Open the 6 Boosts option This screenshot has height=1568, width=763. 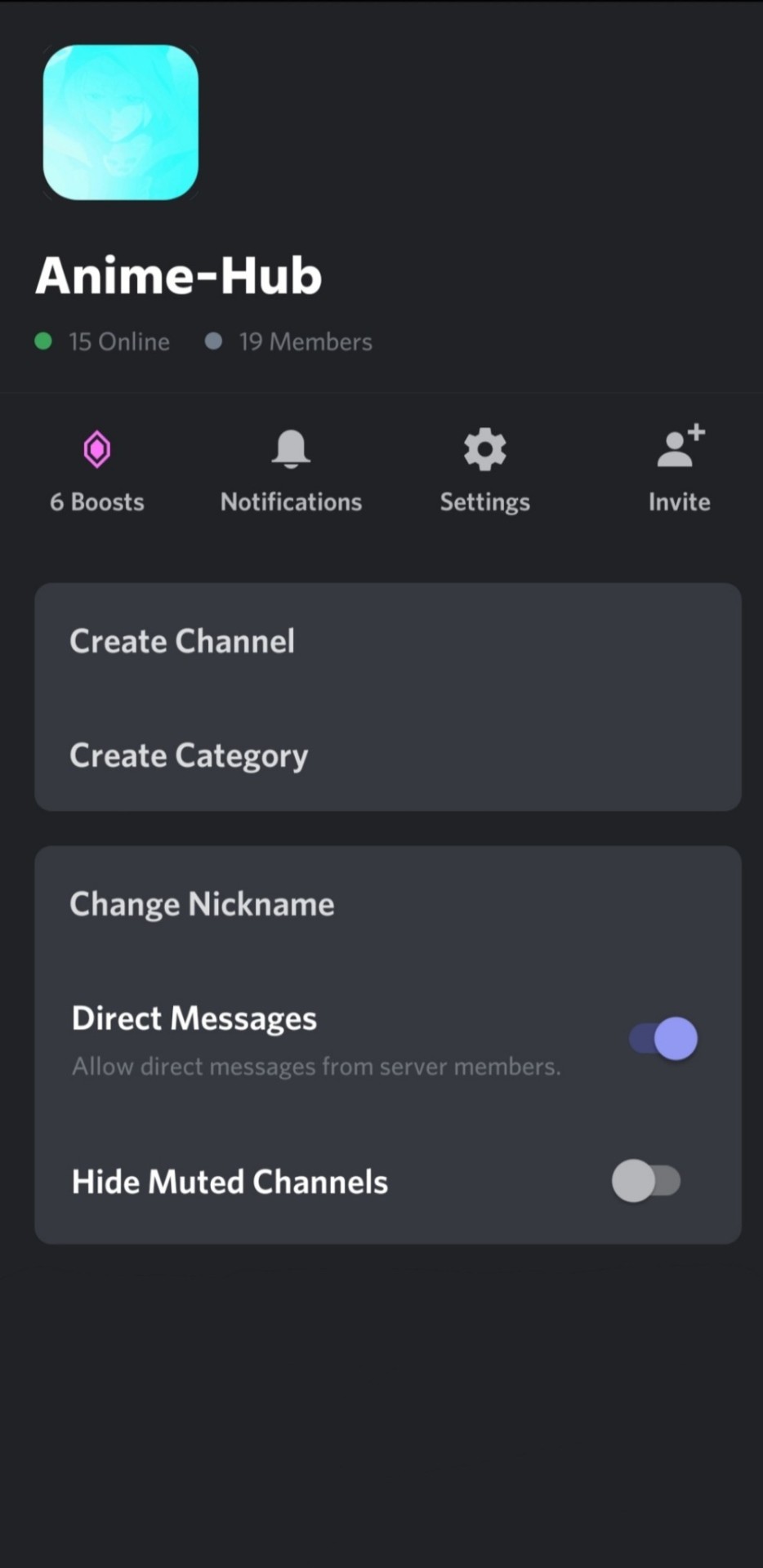click(x=96, y=470)
